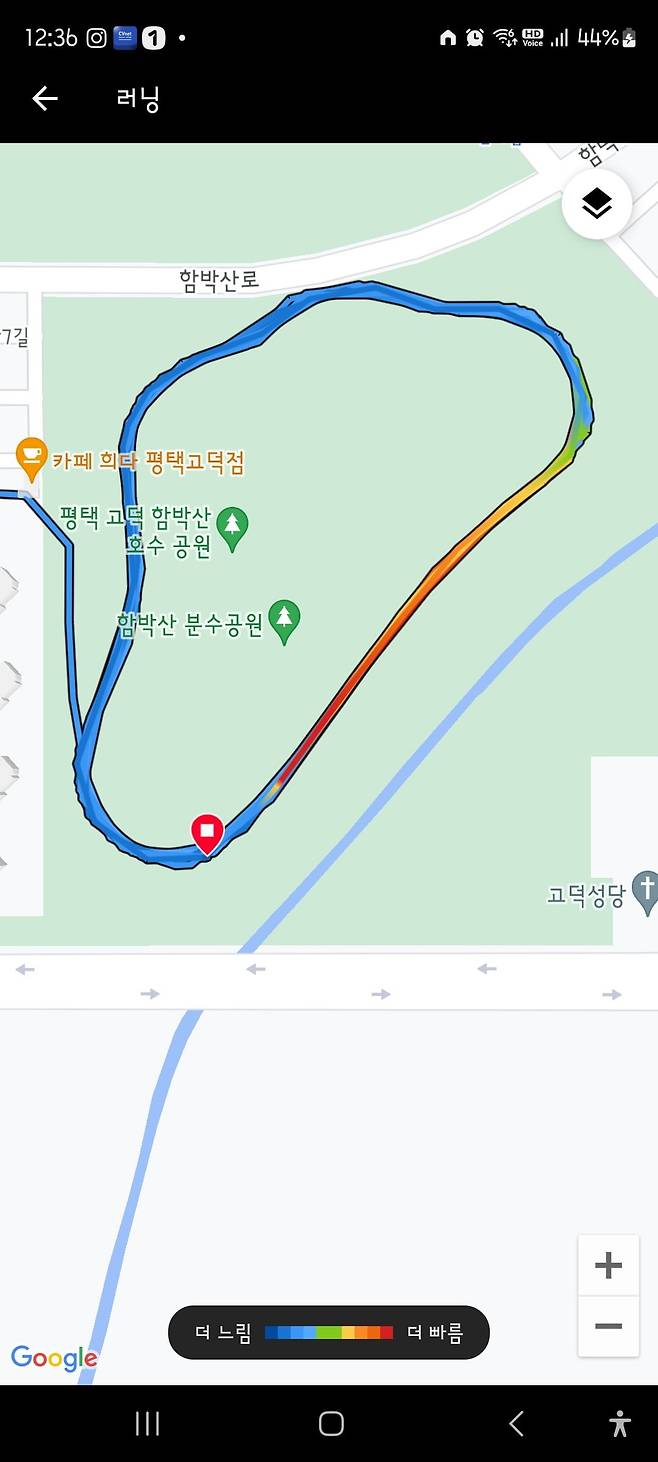Tap the 고덕성당 church marker
Image resolution: width=658 pixels, height=1462 pixels.
click(647, 891)
